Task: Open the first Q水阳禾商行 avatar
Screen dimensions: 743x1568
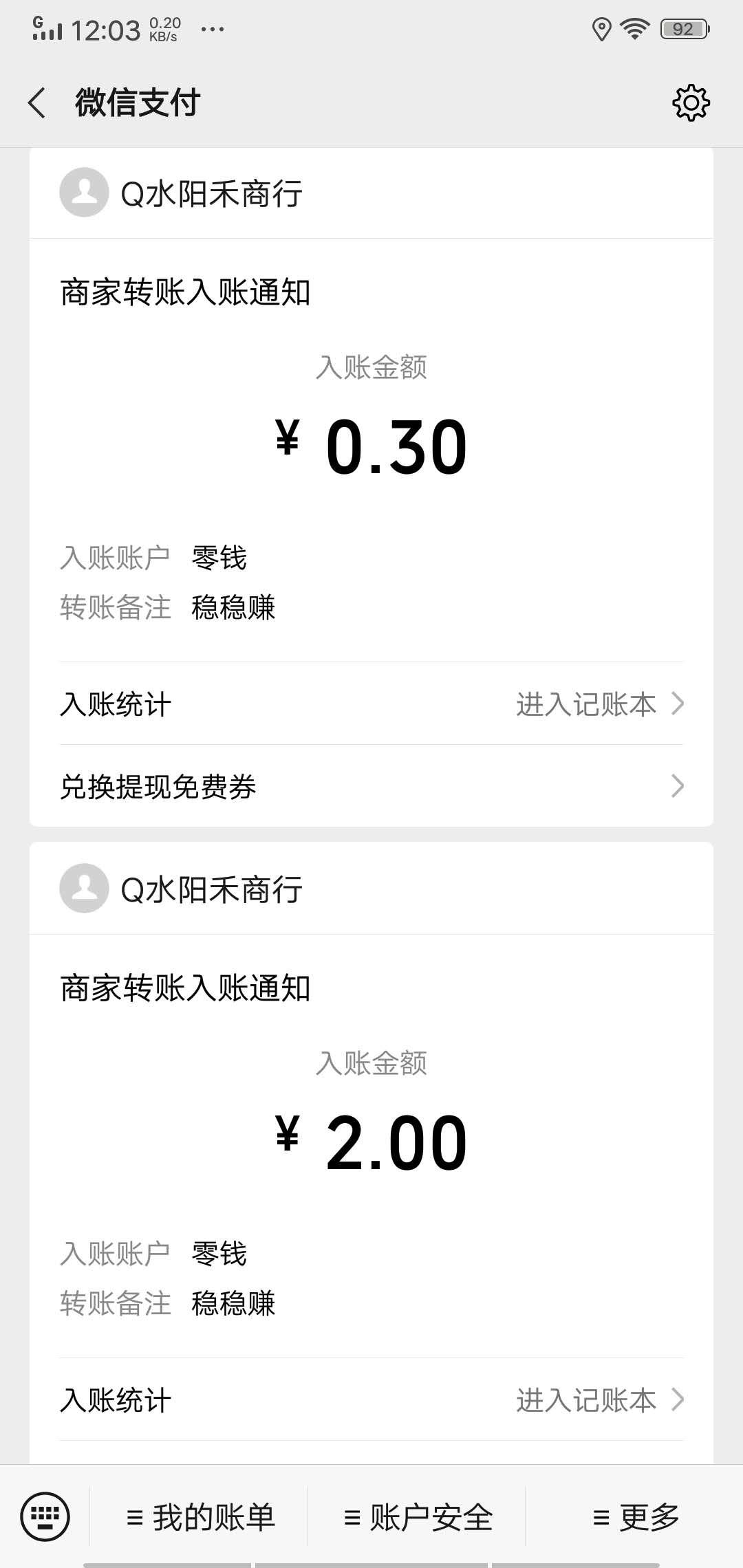Action: point(83,193)
